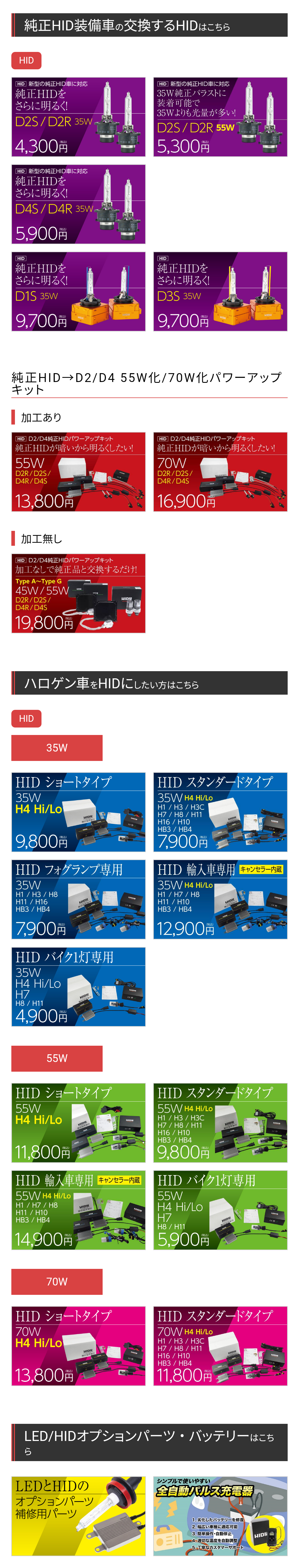Open 35W HID バイク1灯専用 4,900円

78,986
